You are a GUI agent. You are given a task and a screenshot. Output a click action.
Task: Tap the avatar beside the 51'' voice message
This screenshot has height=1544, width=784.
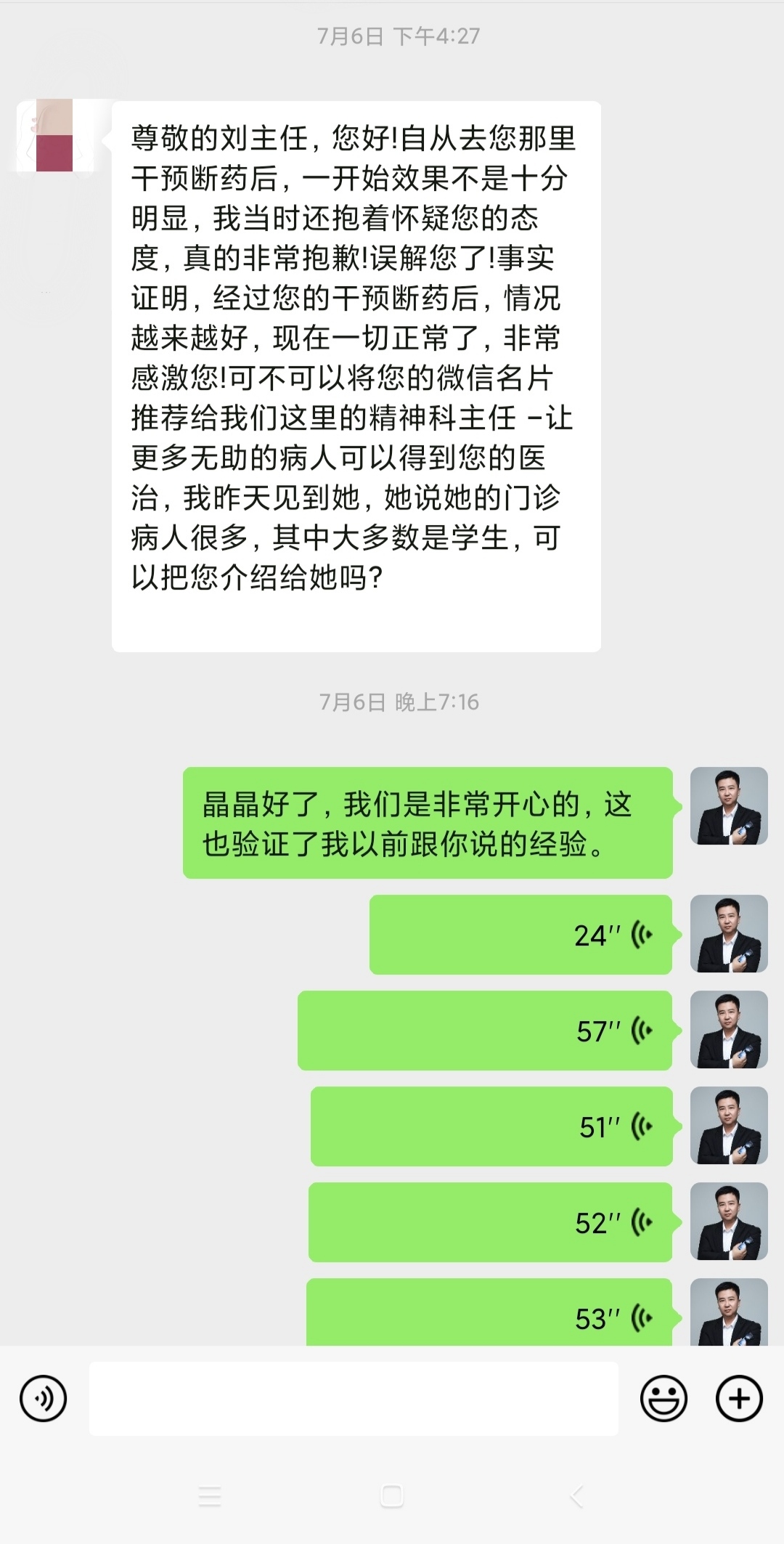tap(727, 1126)
